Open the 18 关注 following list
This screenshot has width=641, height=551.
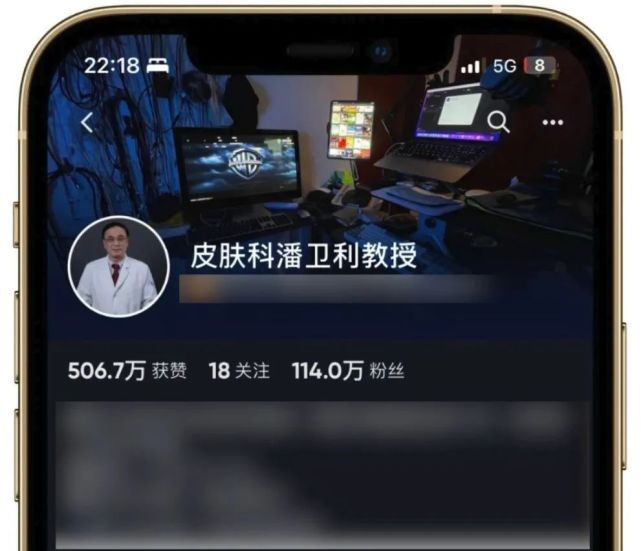coord(239,371)
